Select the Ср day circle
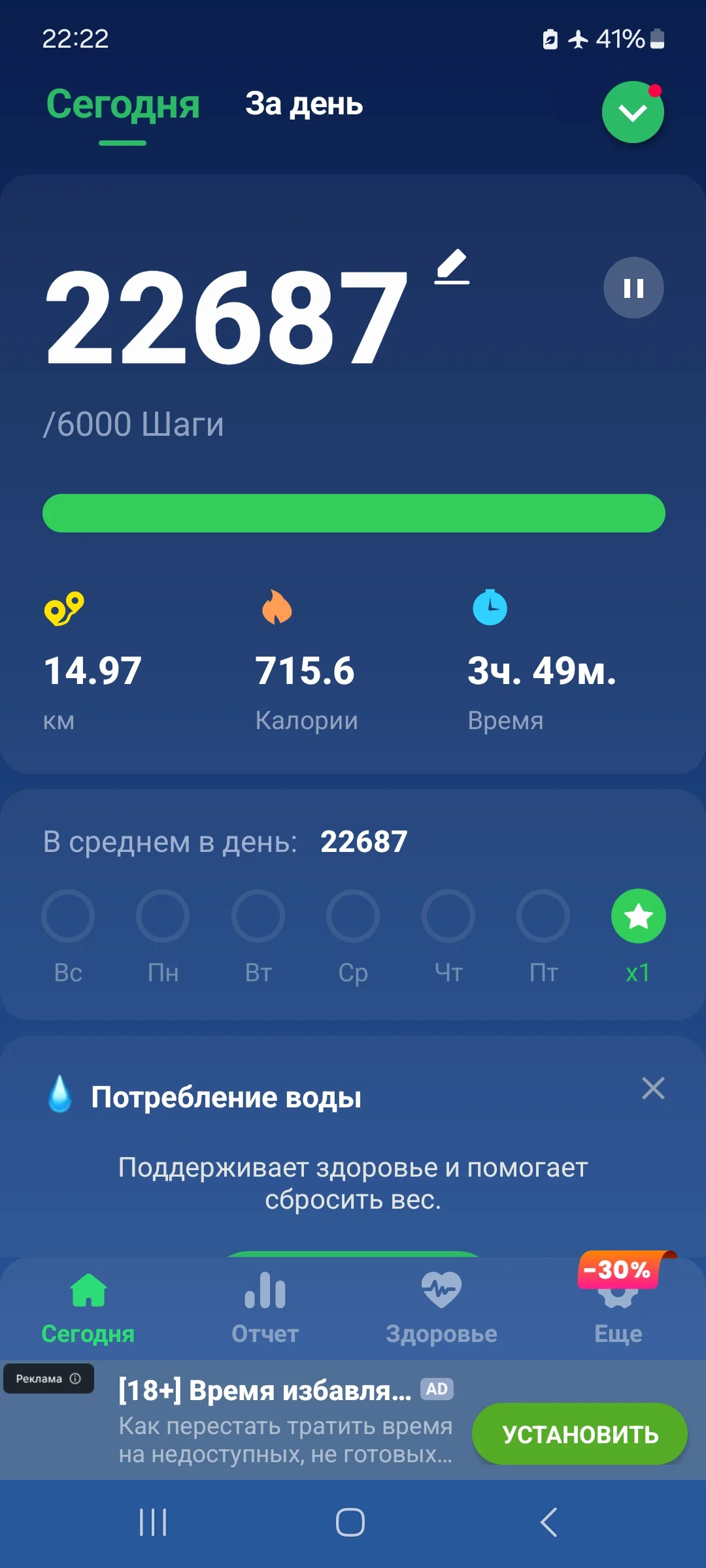This screenshot has width=706, height=1568. coord(353,916)
